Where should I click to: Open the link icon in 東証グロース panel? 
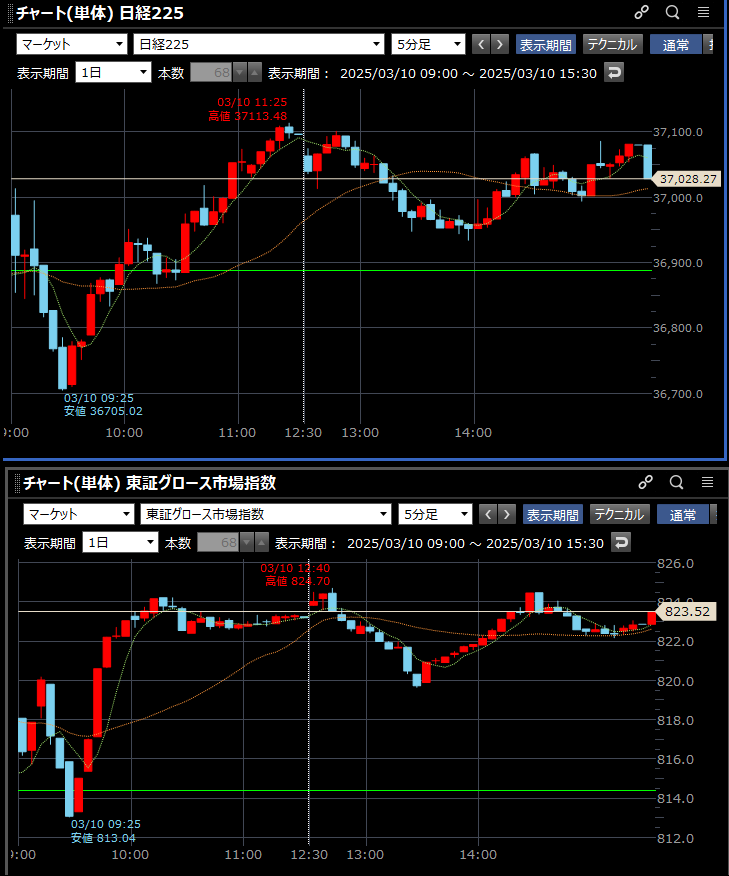click(645, 483)
